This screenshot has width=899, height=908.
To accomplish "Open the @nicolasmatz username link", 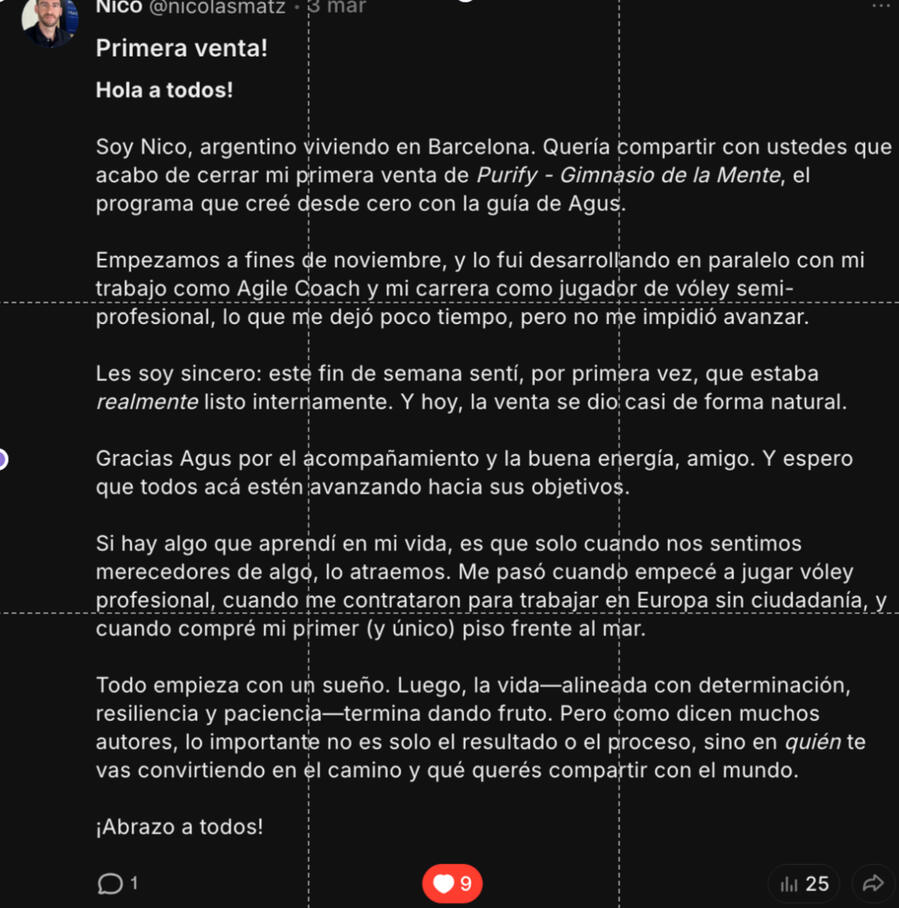I will 216,7.
